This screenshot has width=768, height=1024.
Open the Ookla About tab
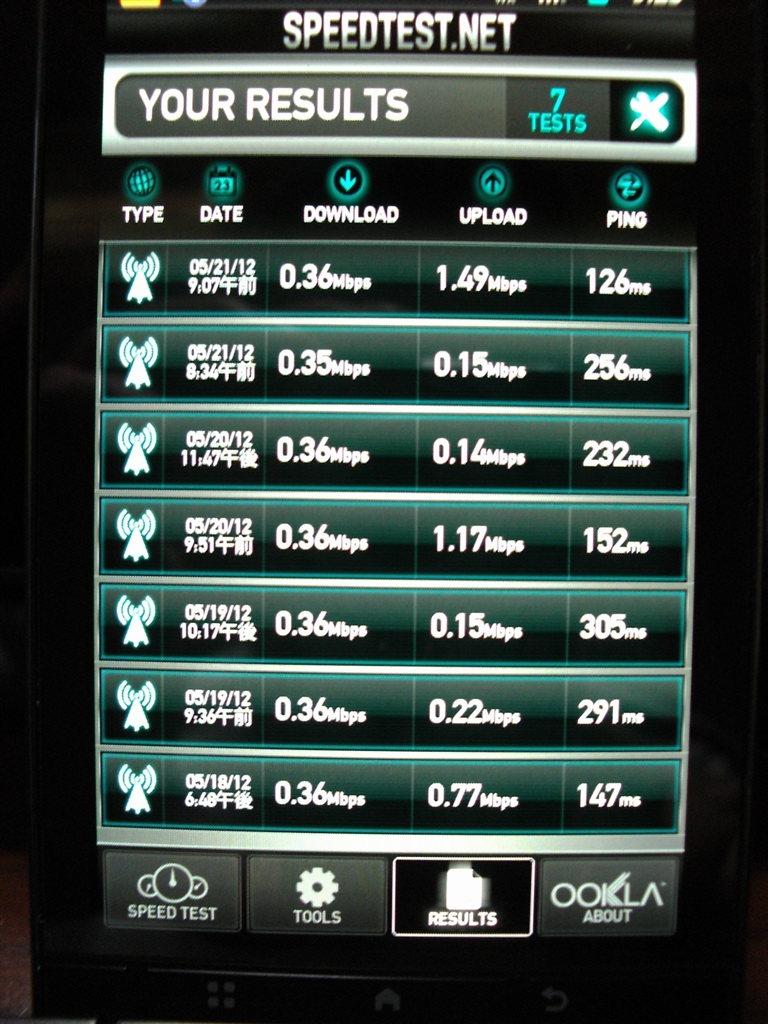607,897
